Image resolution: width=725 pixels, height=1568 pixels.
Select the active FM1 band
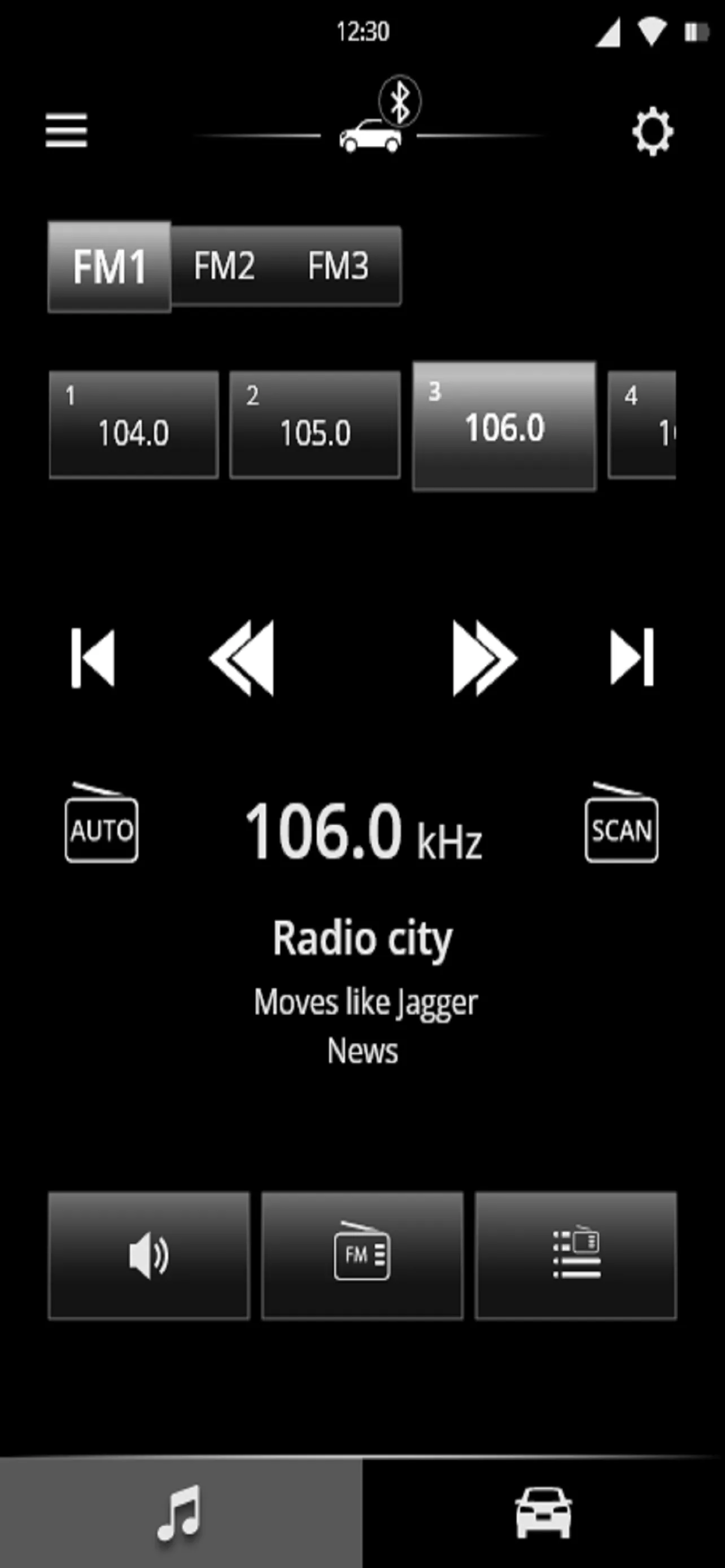[109, 266]
